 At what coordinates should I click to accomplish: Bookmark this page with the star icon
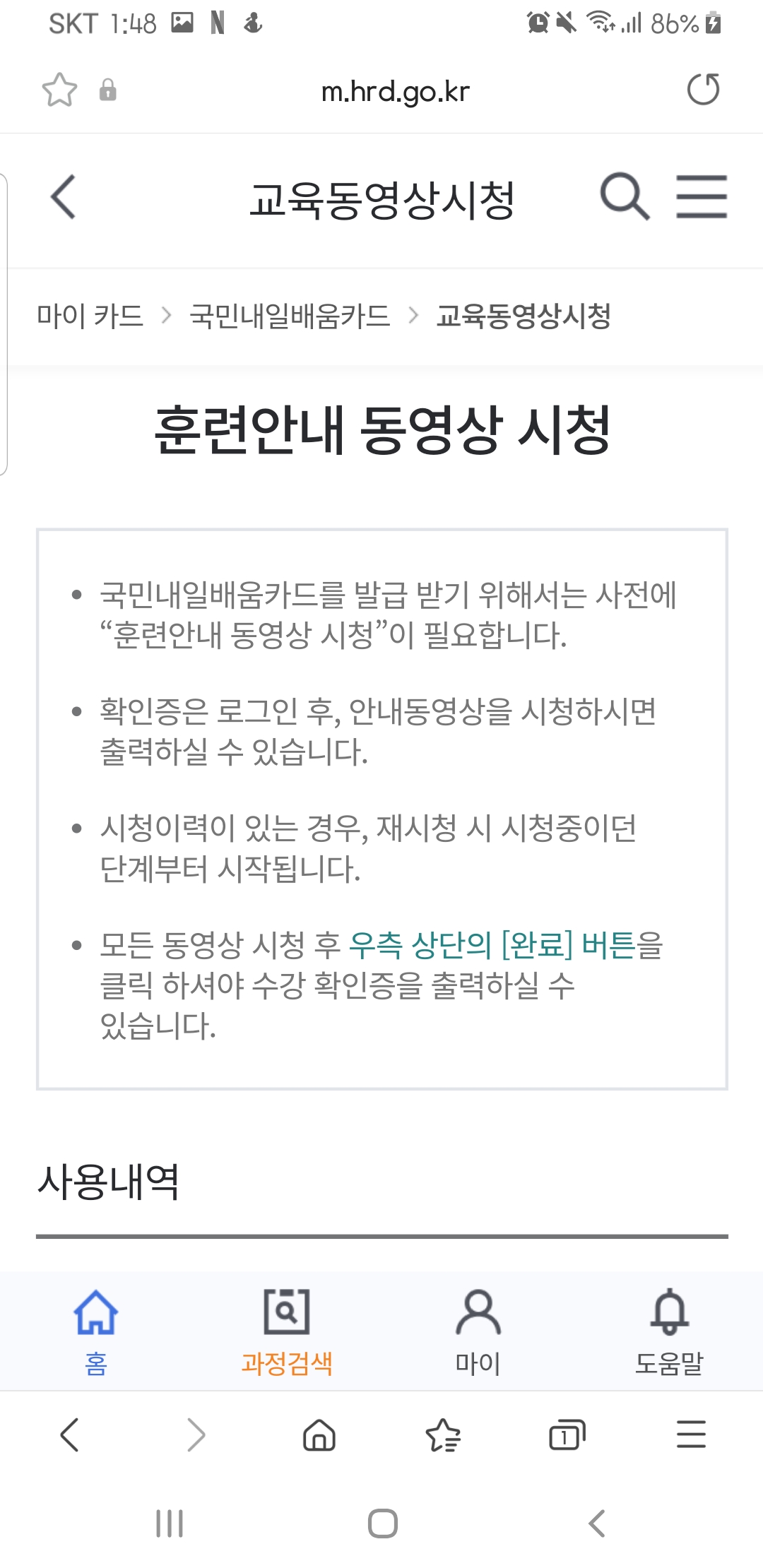point(59,90)
